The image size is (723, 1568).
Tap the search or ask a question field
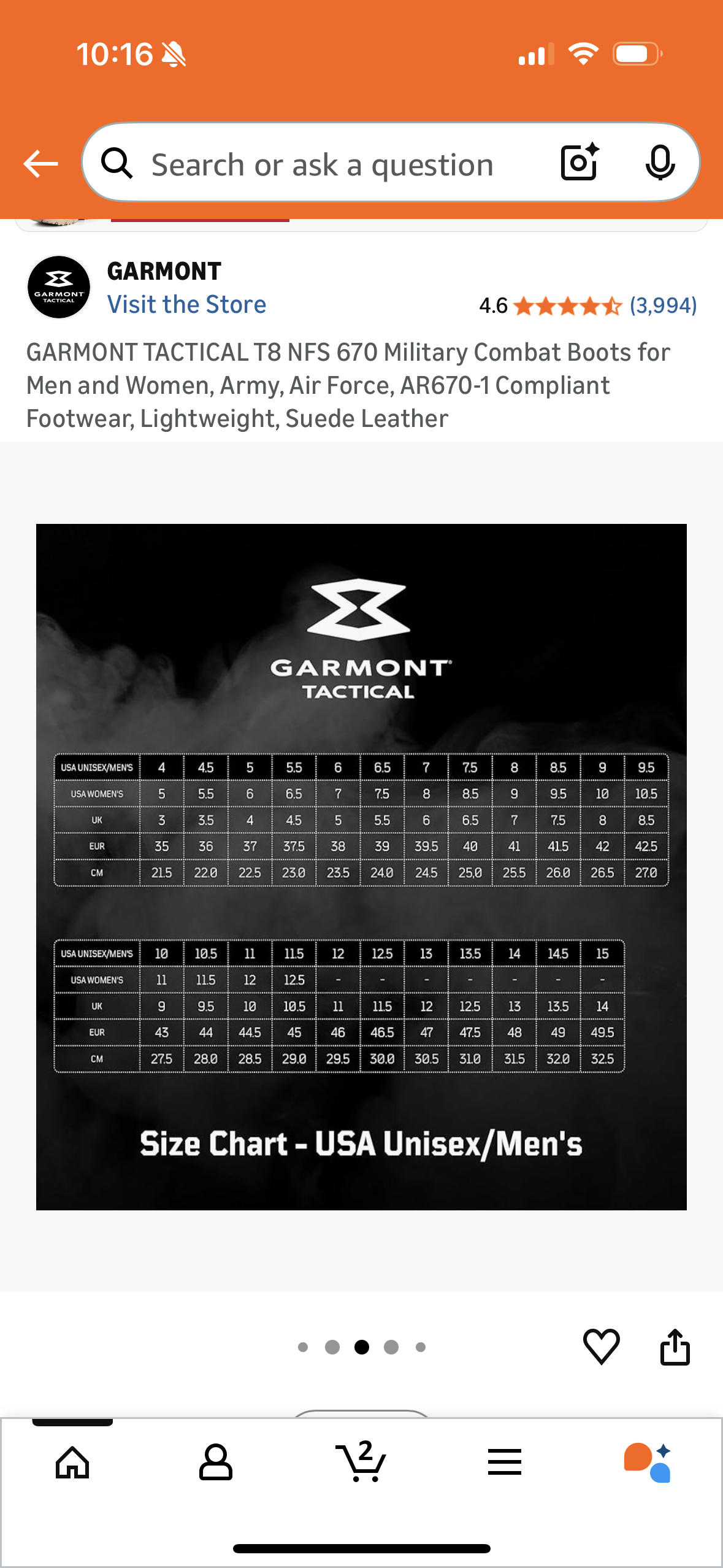tap(322, 164)
